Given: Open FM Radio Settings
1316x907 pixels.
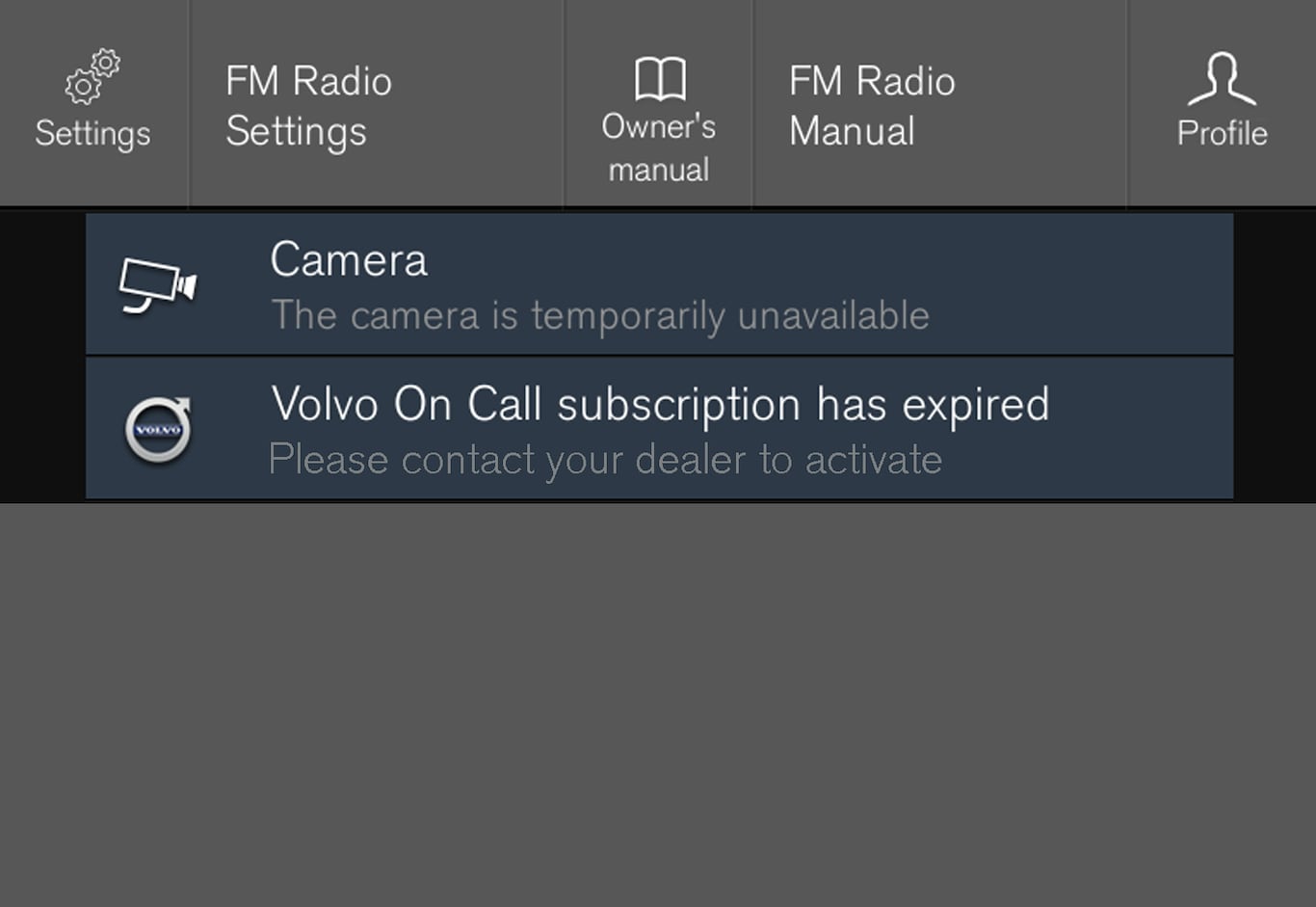Looking at the screenshot, I should (376, 104).
